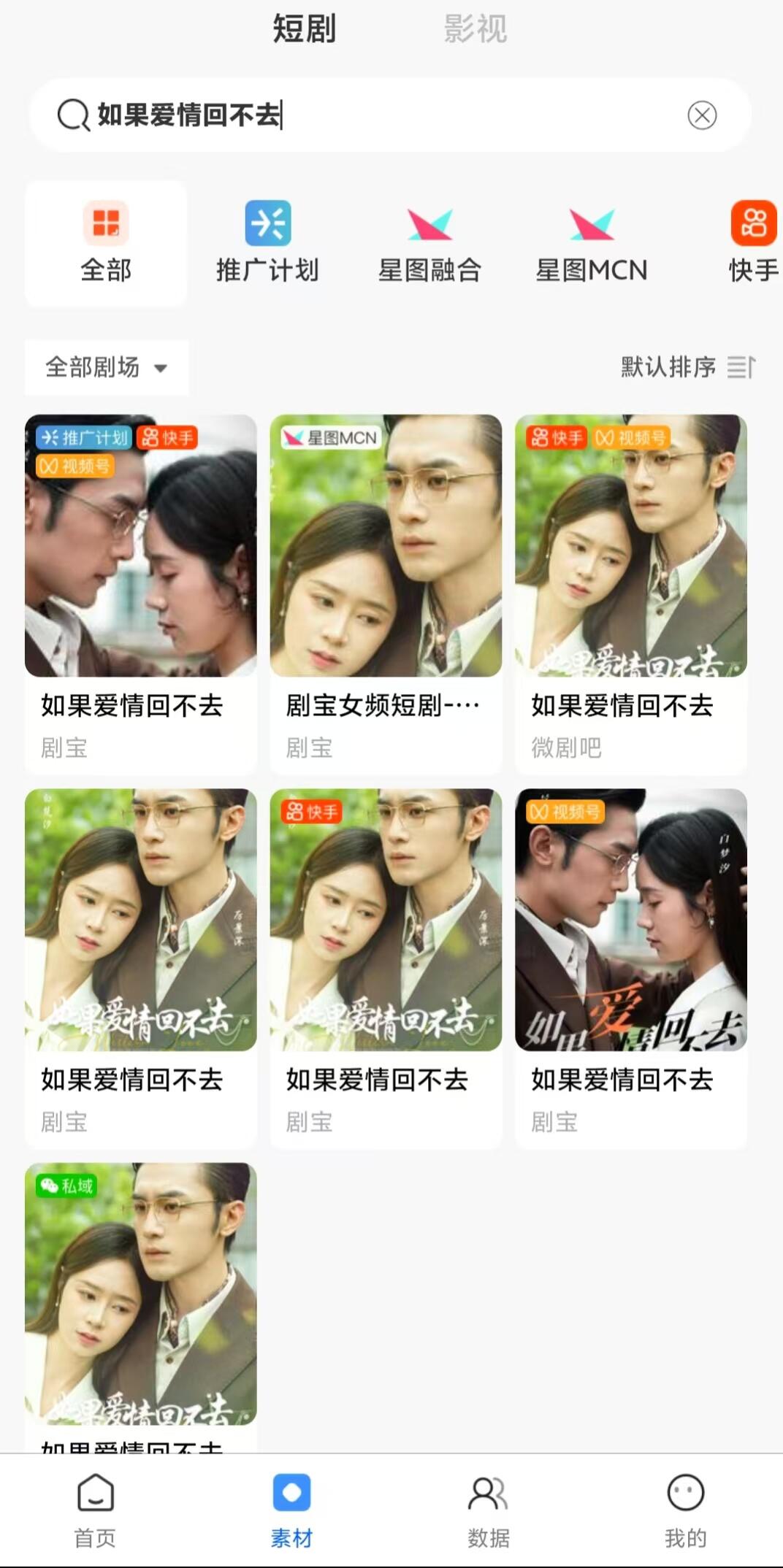Switch to the 影视 top tab
The image size is (783, 1568).
point(475,29)
